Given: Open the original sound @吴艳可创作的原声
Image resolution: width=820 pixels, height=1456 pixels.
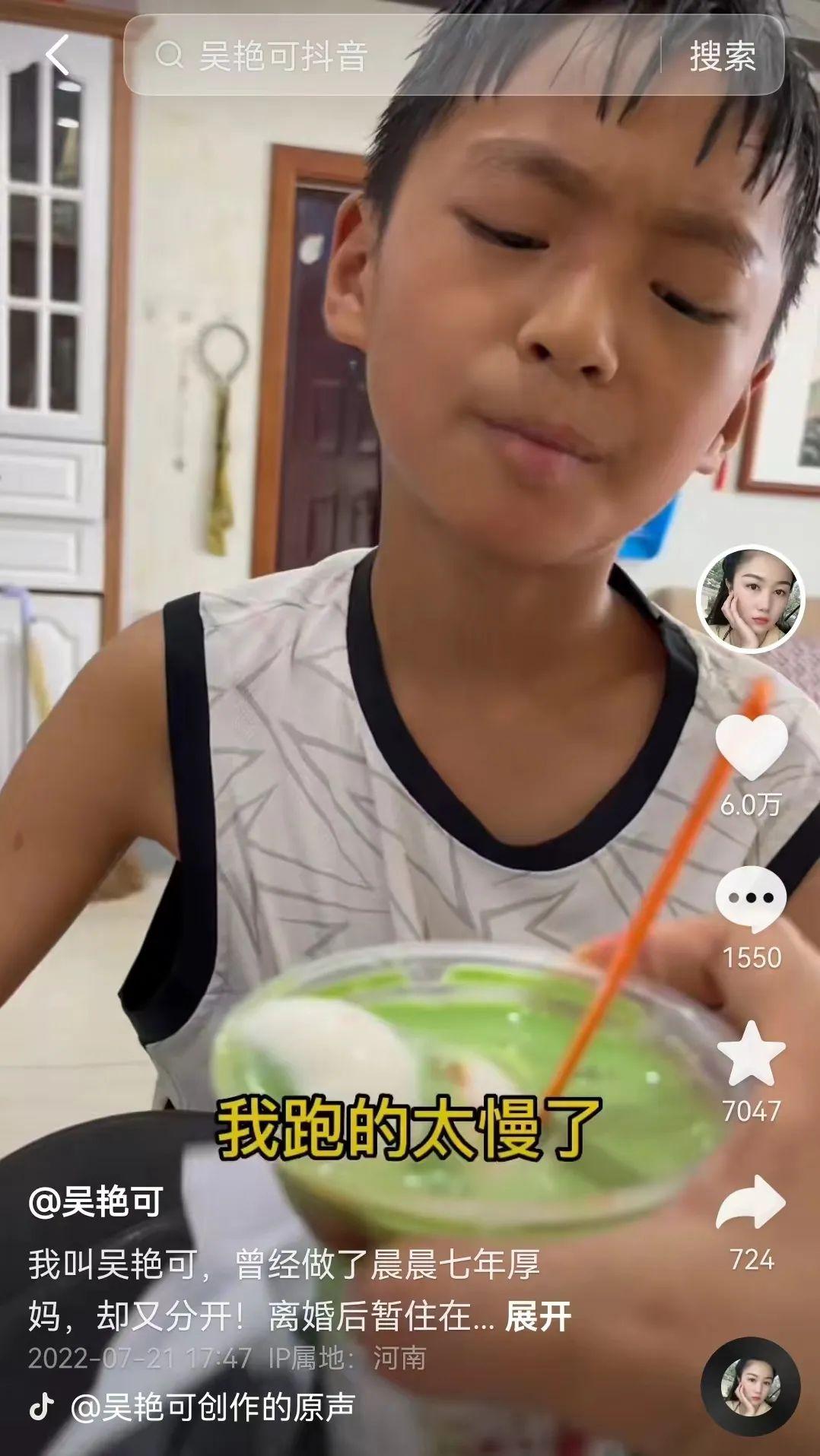Looking at the screenshot, I should (213, 1407).
